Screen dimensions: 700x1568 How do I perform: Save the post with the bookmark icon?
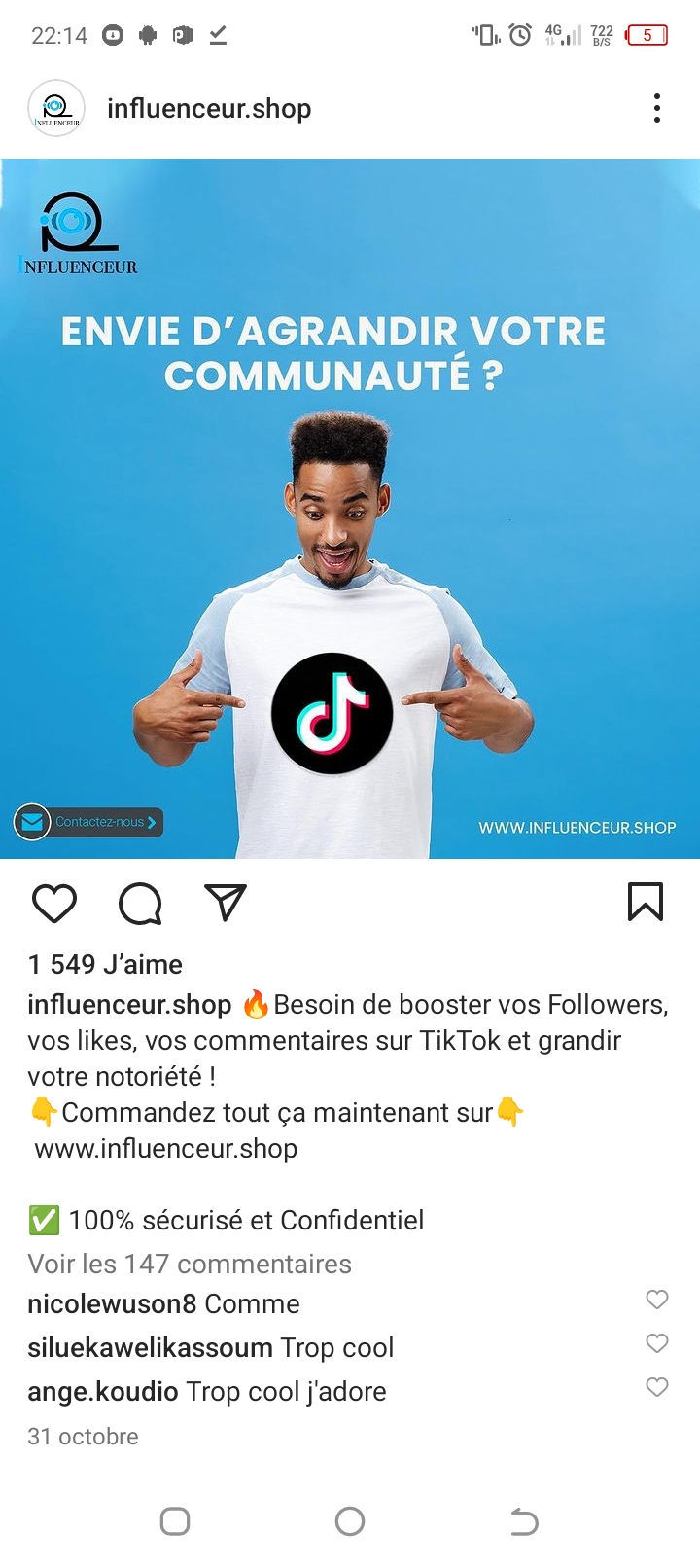tap(646, 902)
